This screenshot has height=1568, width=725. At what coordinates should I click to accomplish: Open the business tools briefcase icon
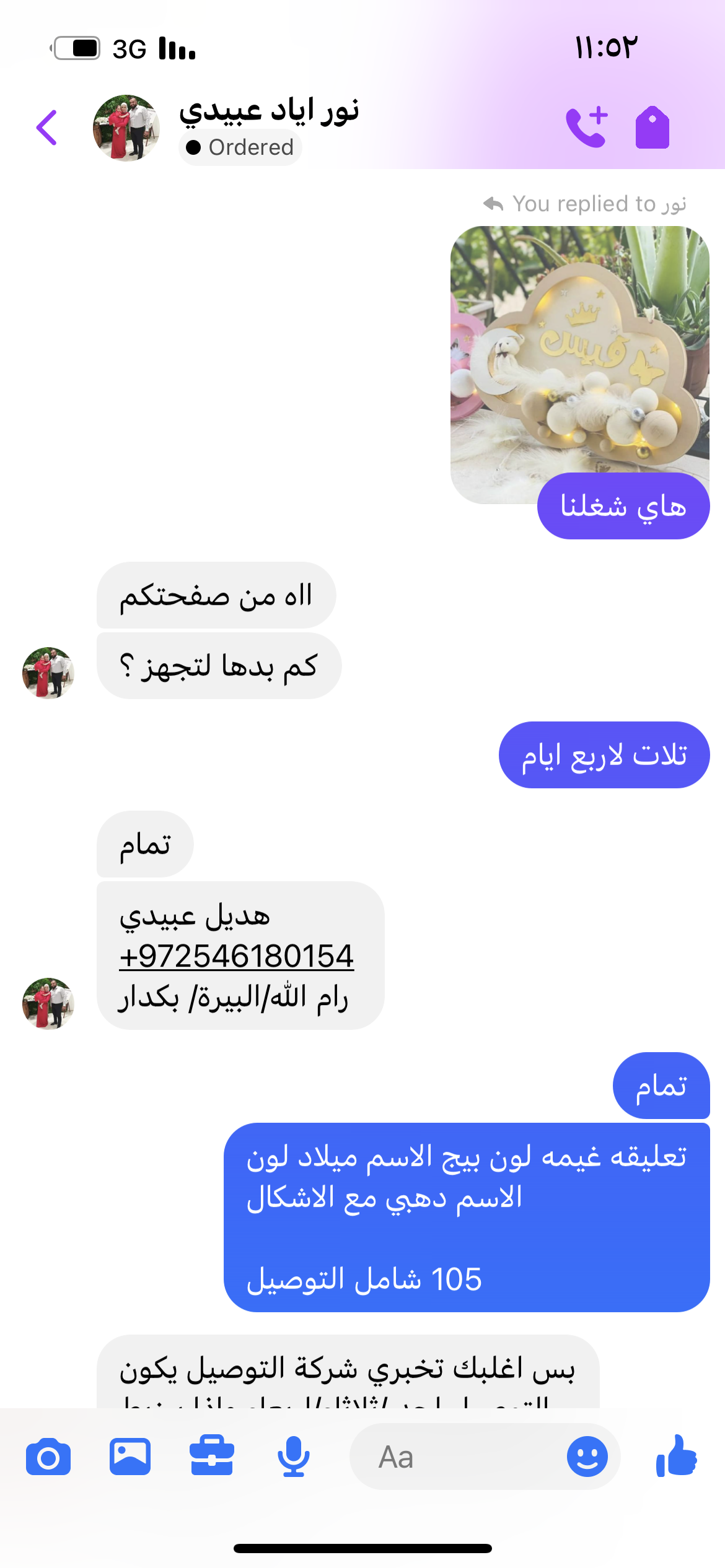pyautogui.click(x=212, y=1457)
